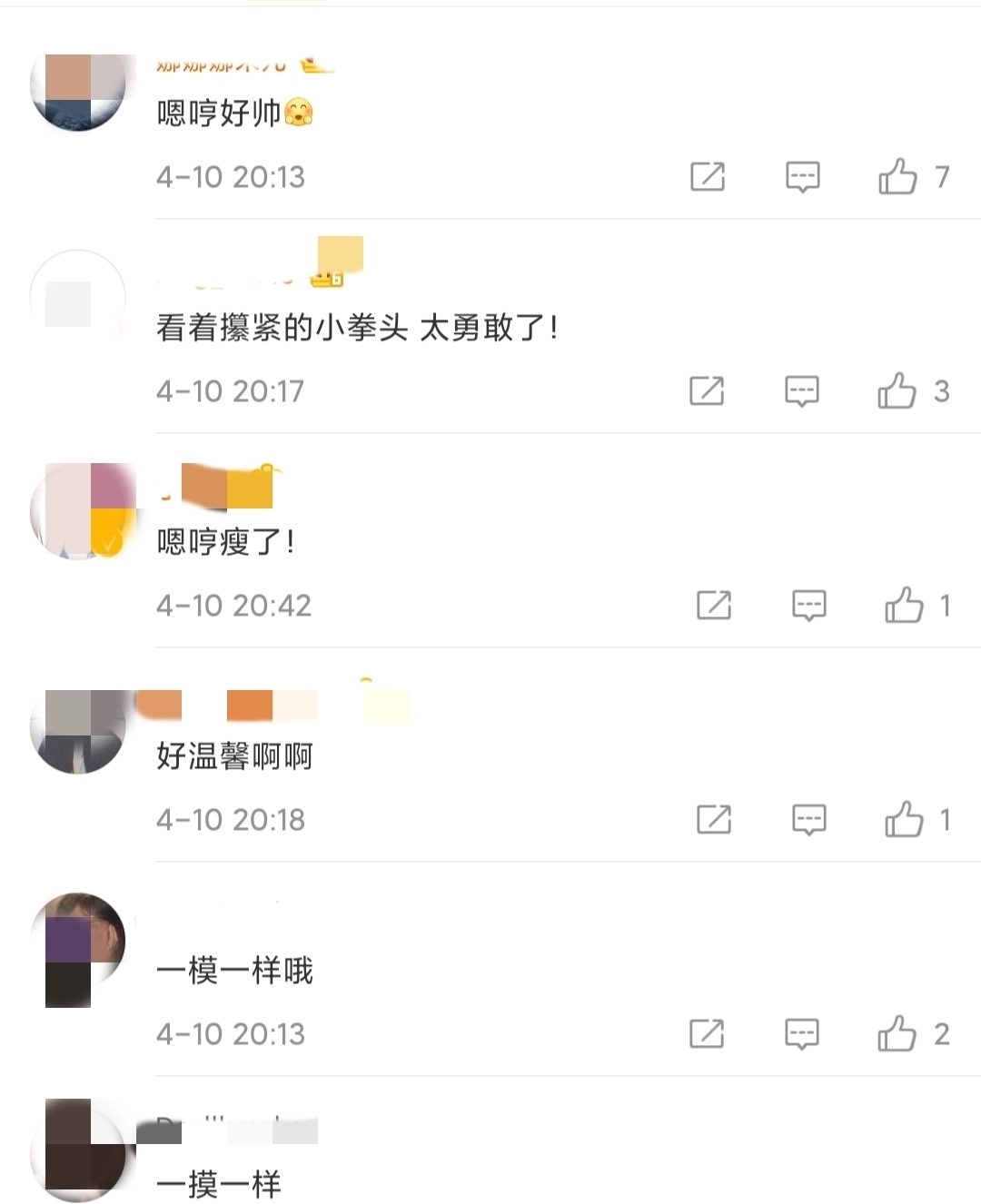Like the comment "好温馨啊啊"

pyautogui.click(x=904, y=819)
